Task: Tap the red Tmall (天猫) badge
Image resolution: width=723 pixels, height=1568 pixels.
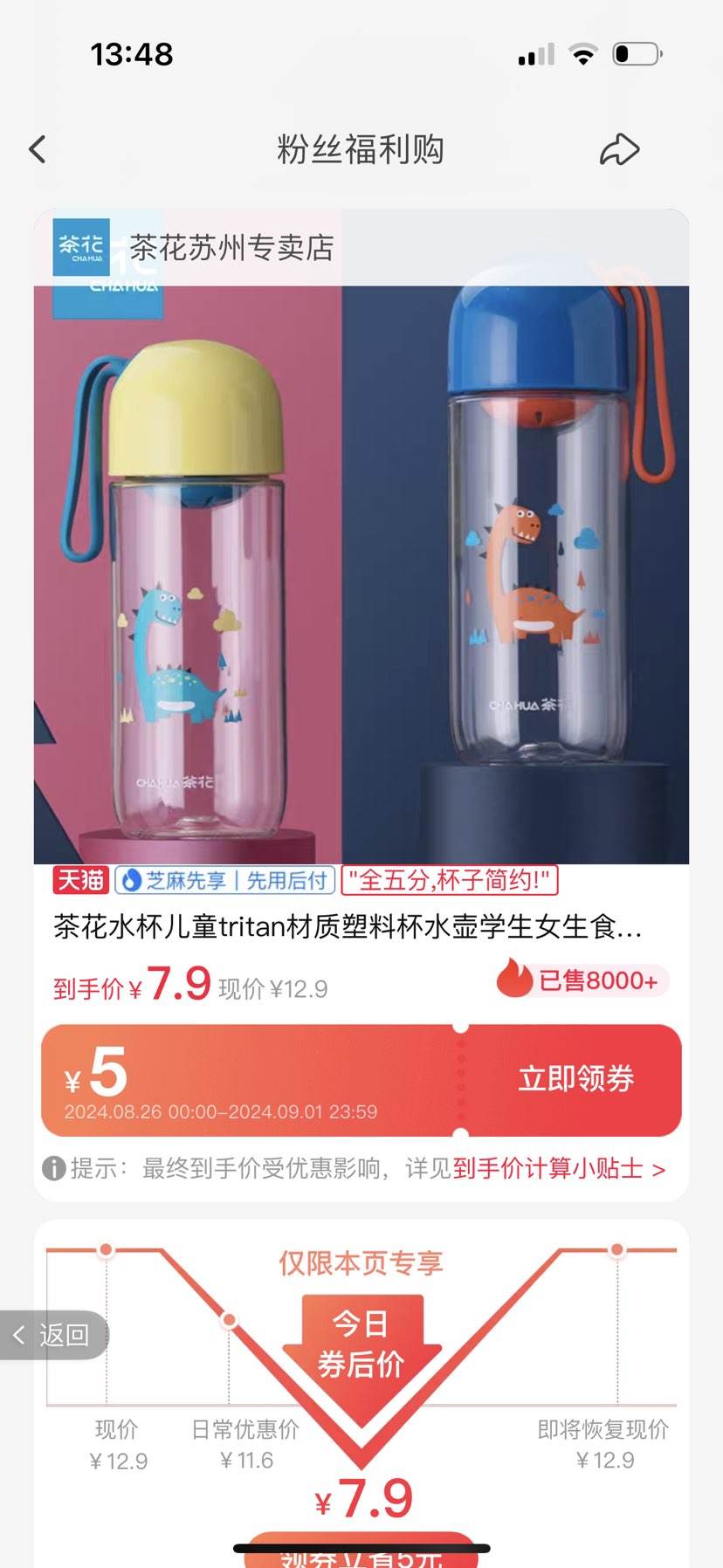Action: click(x=80, y=881)
